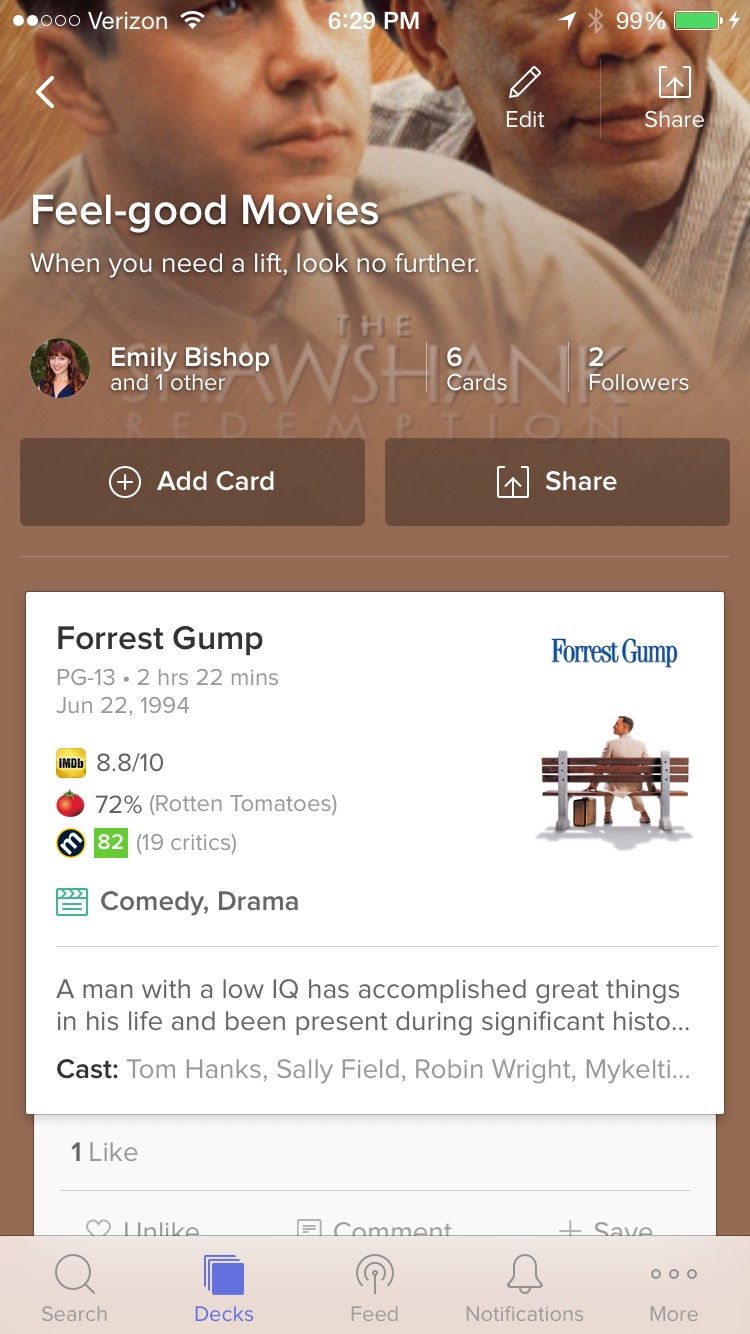This screenshot has height=1334, width=750.
Task: Check the Notifications tab
Action: [x=524, y=1289]
